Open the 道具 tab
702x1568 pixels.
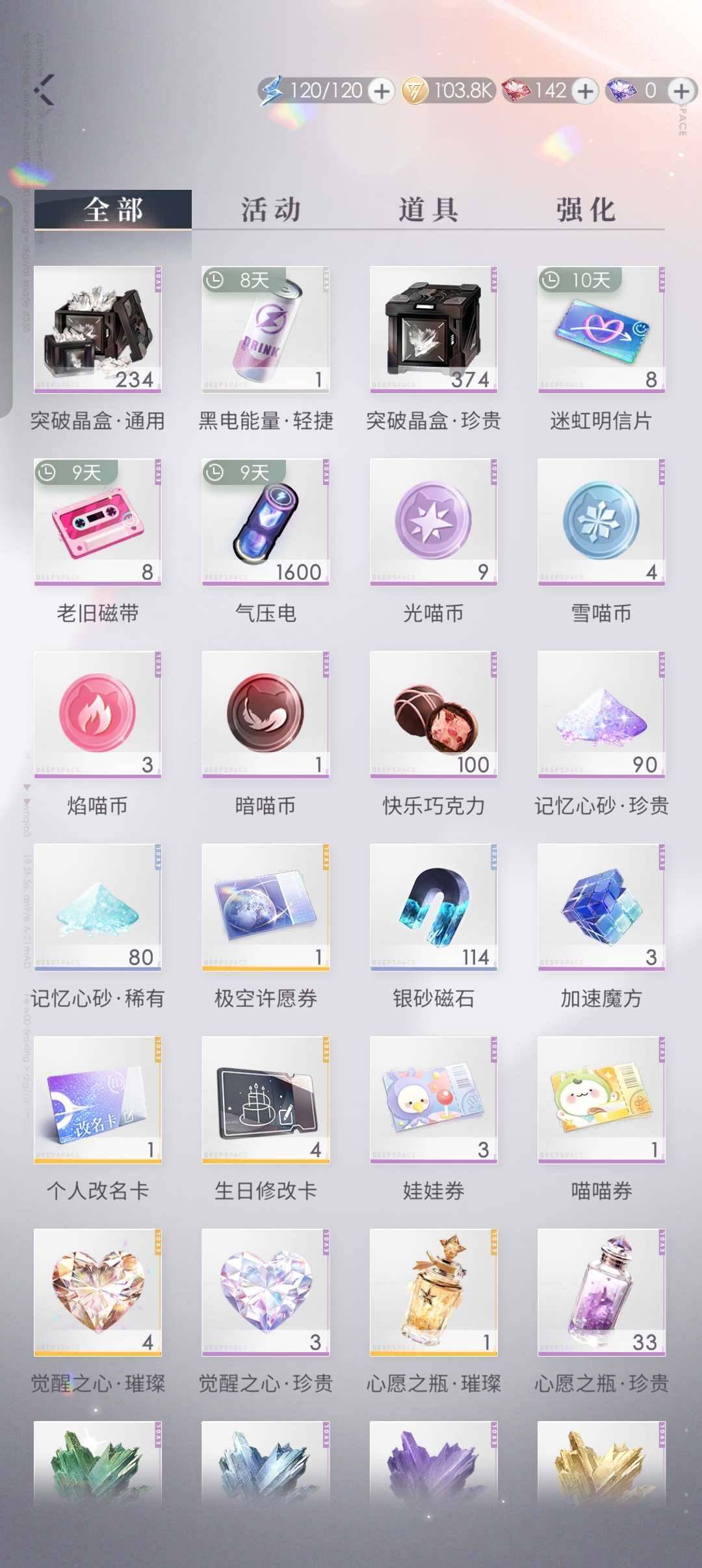click(x=429, y=208)
